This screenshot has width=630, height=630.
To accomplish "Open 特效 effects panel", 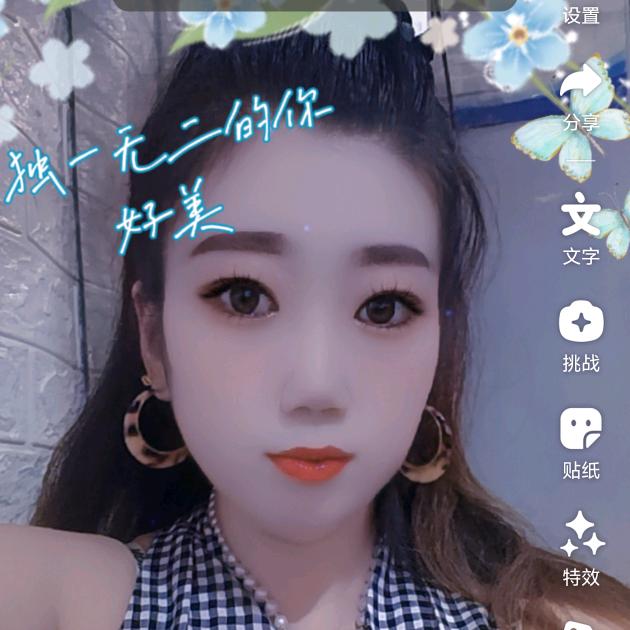I will (x=581, y=549).
